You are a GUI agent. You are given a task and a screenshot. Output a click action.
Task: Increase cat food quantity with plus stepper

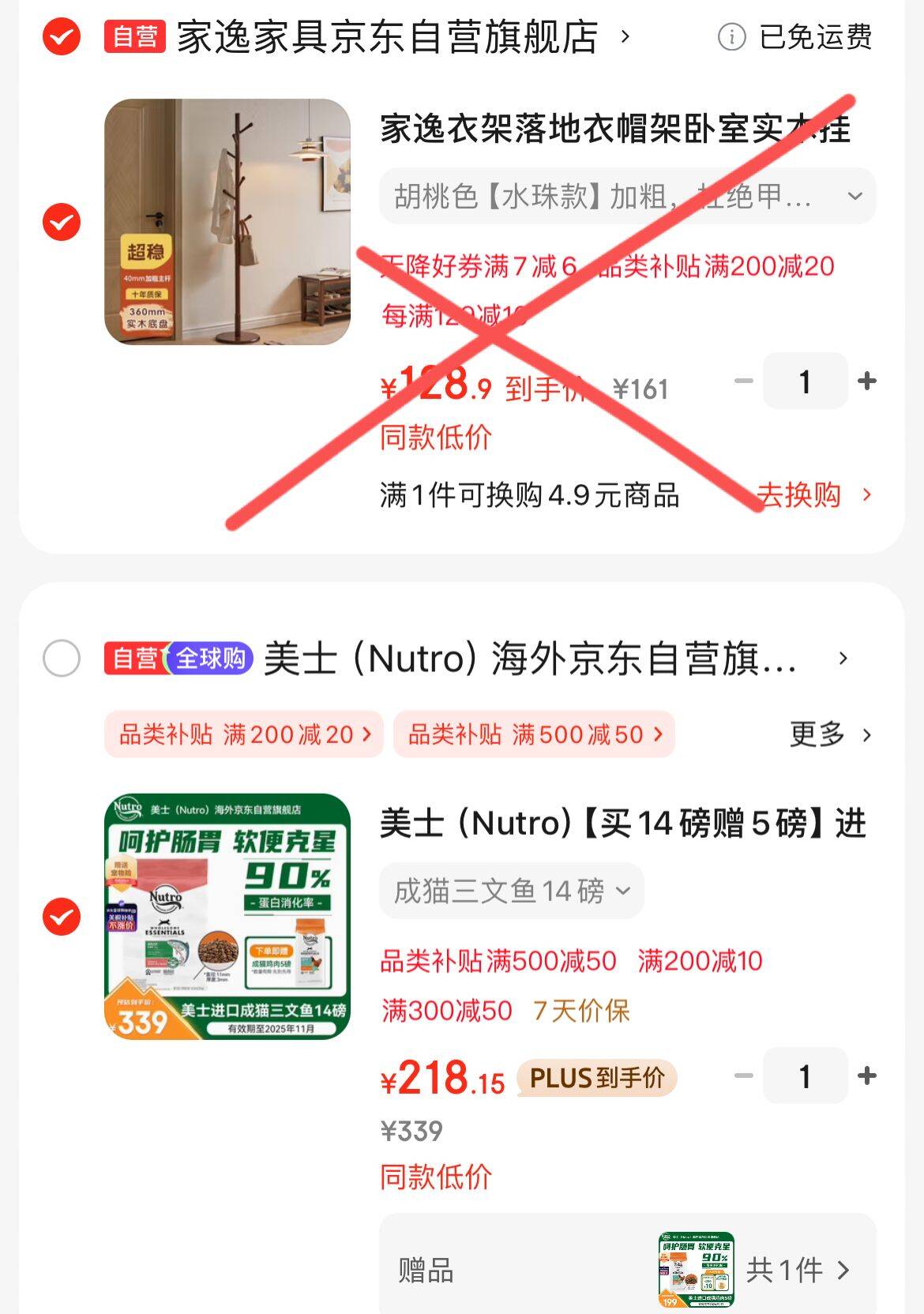click(869, 1077)
